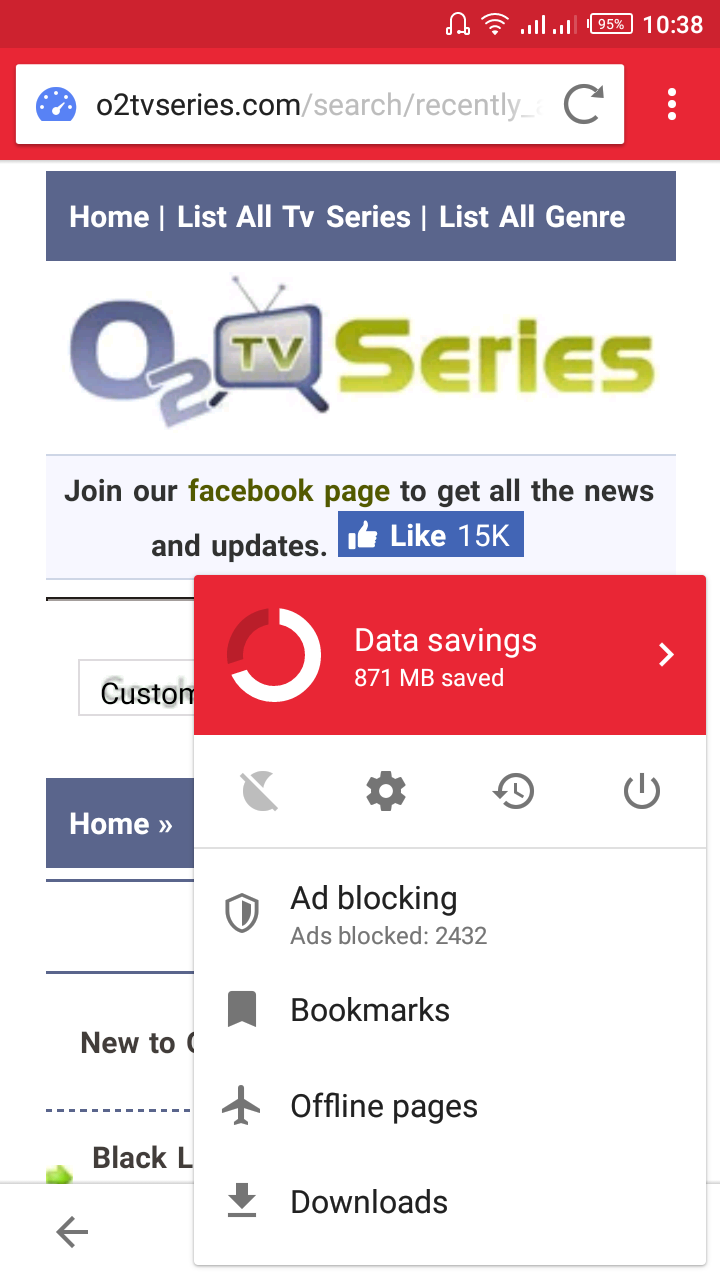Go back with the bottom arrow
The width and height of the screenshot is (720, 1280).
[x=72, y=1232]
